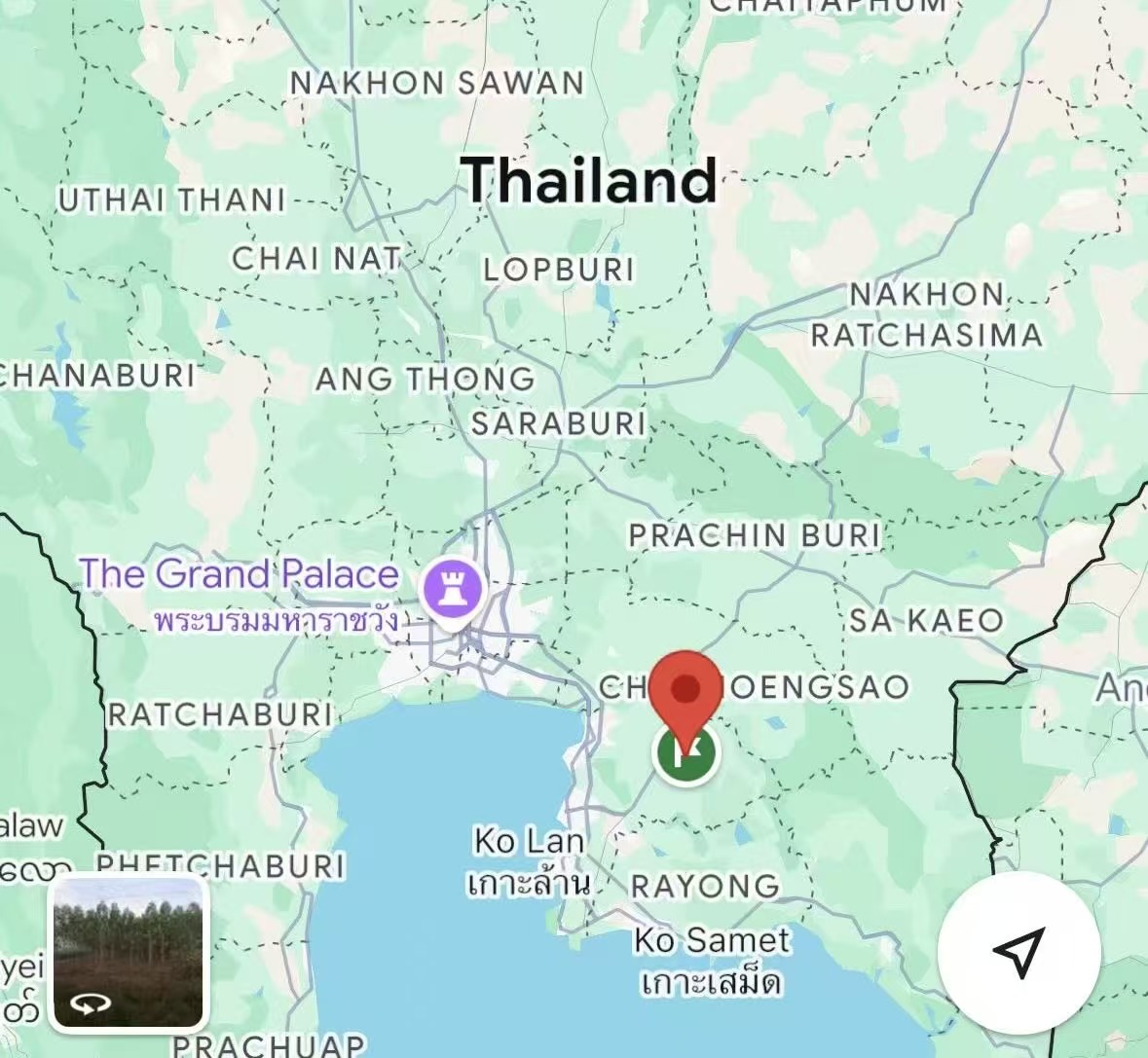Open the Street View thumbnail preview

pos(128,951)
